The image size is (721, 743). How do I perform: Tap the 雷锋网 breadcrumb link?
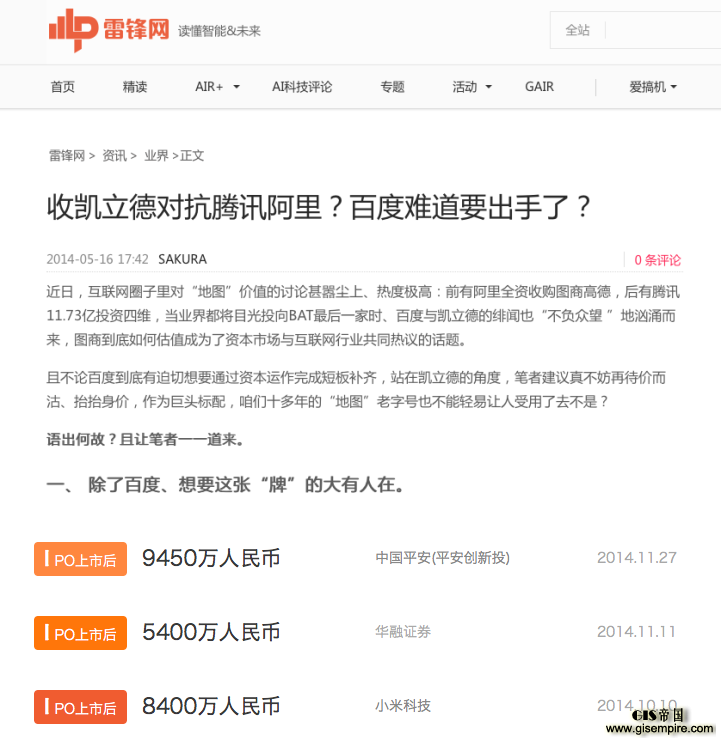pos(67,156)
